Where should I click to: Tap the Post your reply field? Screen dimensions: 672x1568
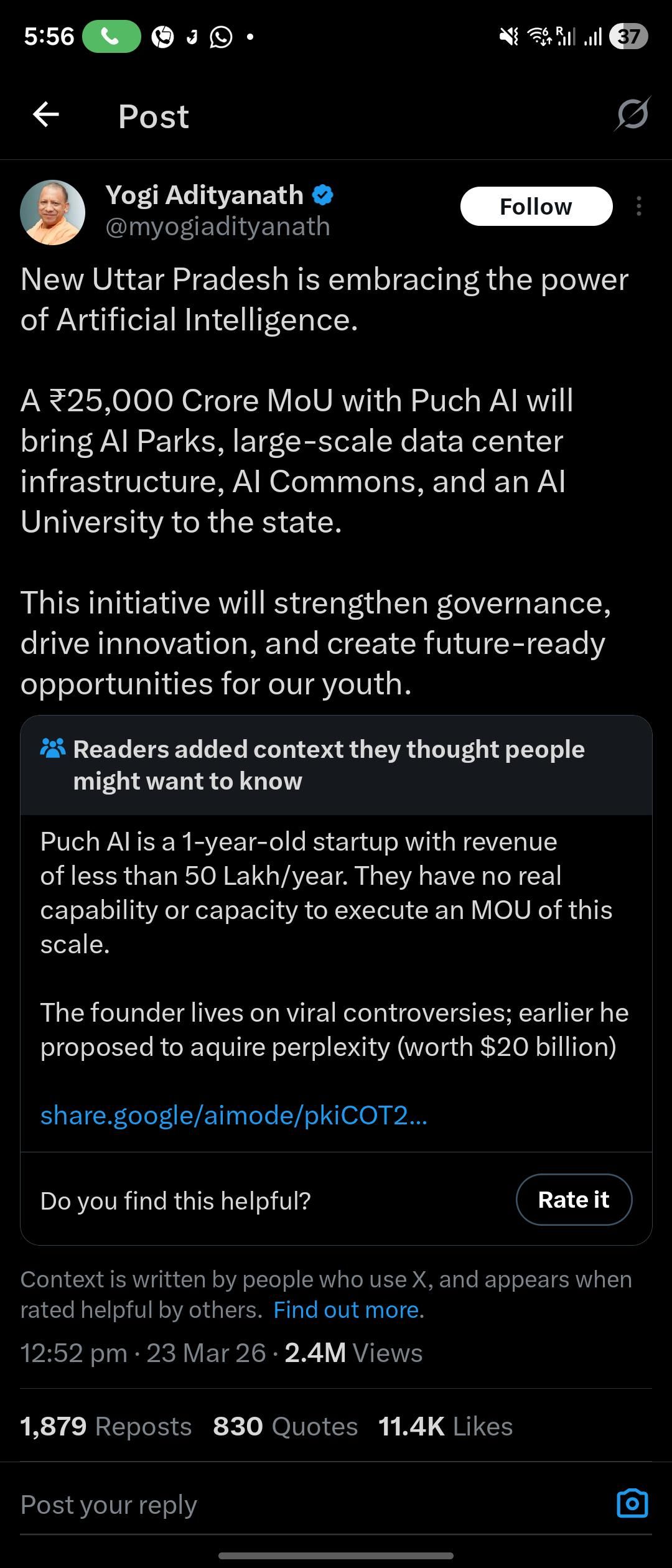[249, 1505]
